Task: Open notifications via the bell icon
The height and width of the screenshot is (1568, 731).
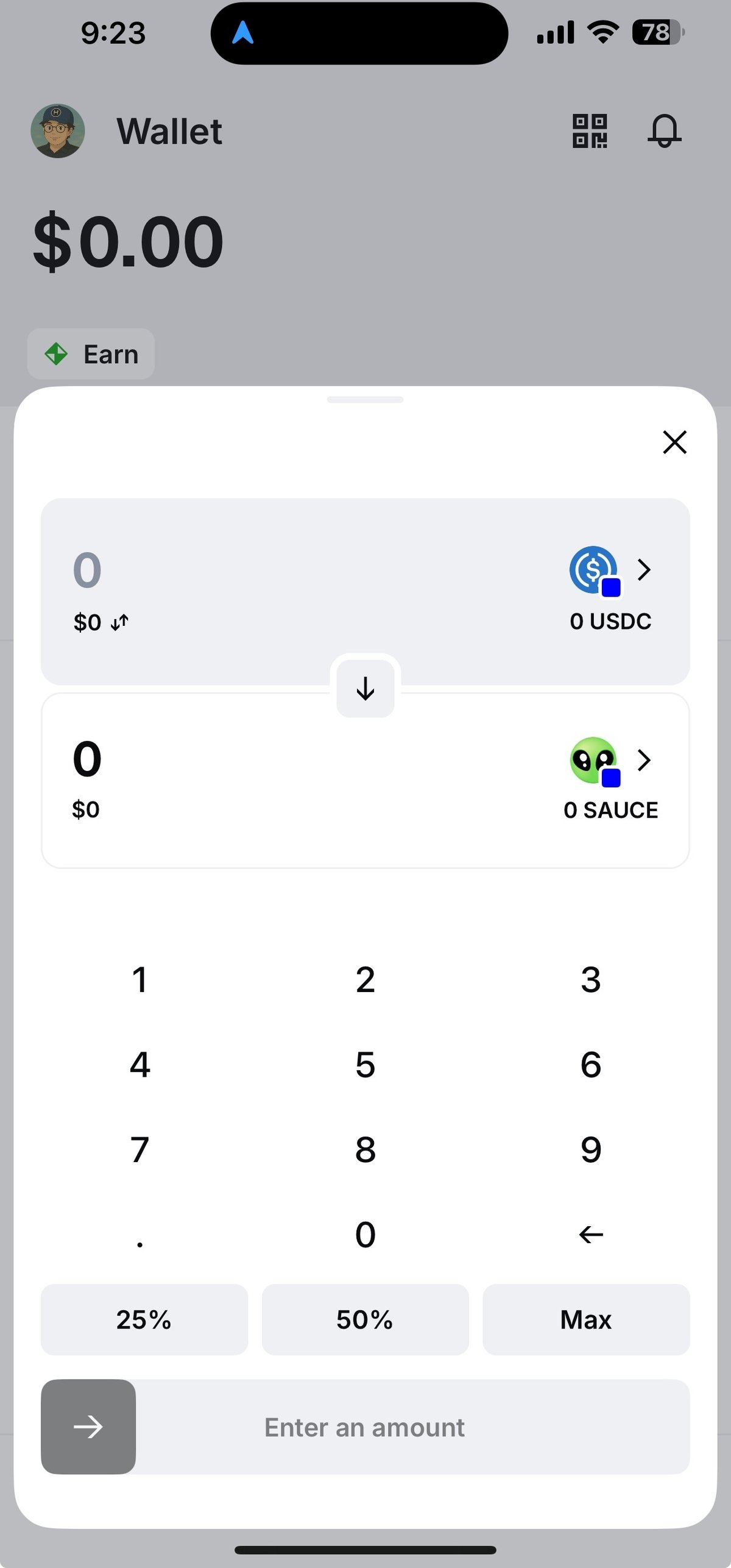Action: 665,132
